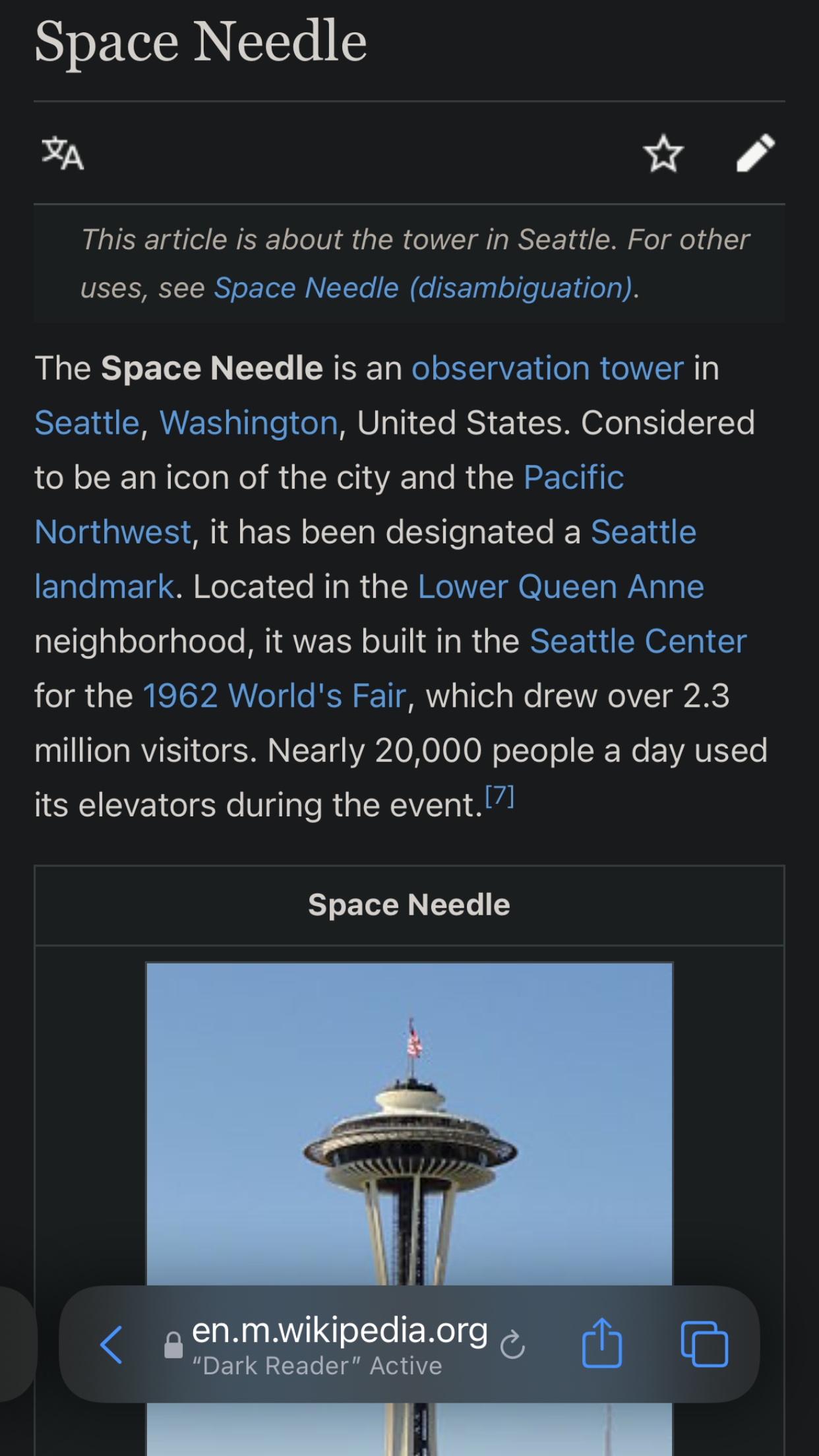Image resolution: width=819 pixels, height=1456 pixels.
Task: Add this article to watchlist with star
Action: pos(663,153)
